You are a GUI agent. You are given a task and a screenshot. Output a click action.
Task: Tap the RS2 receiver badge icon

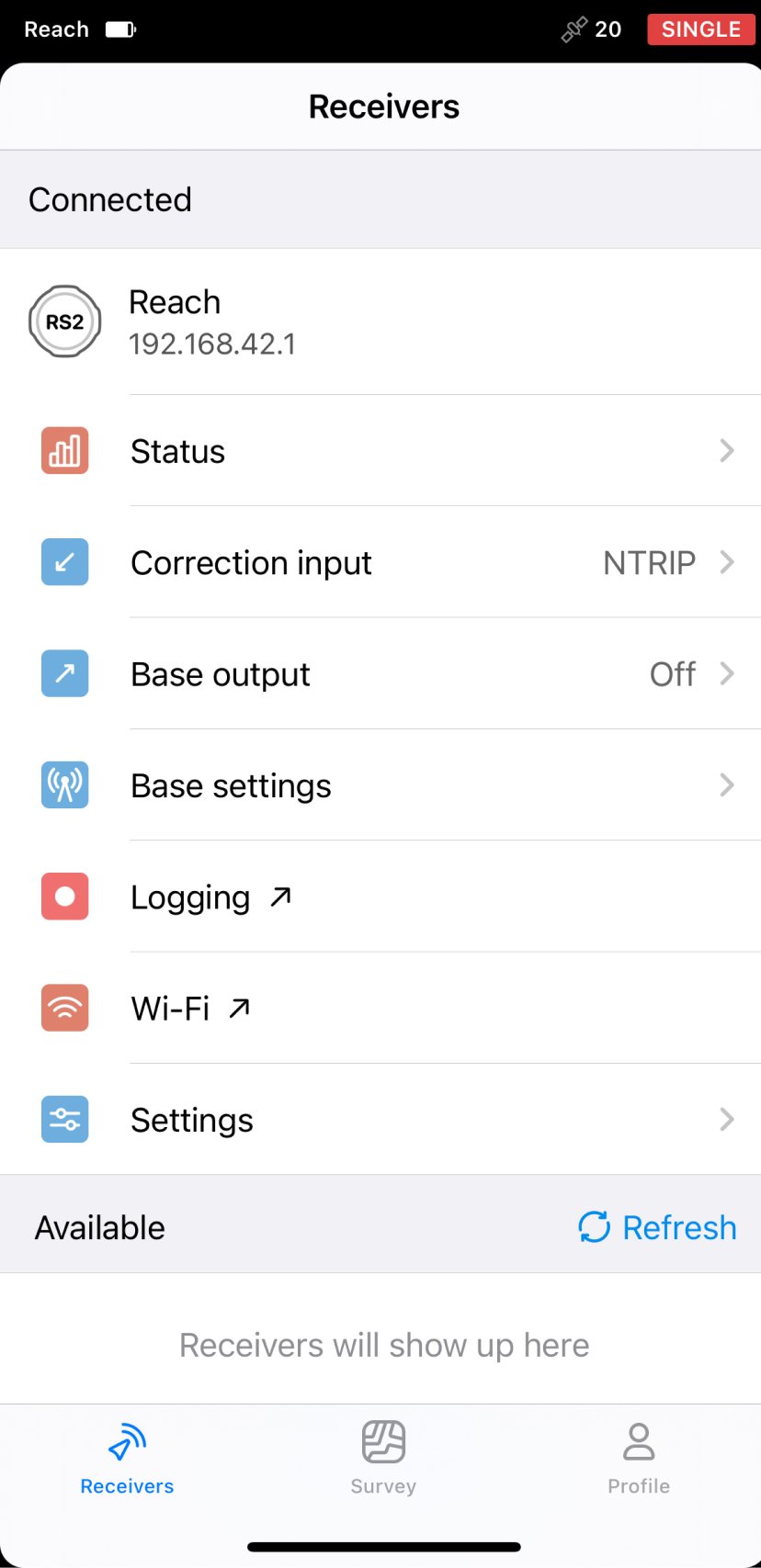(64, 321)
